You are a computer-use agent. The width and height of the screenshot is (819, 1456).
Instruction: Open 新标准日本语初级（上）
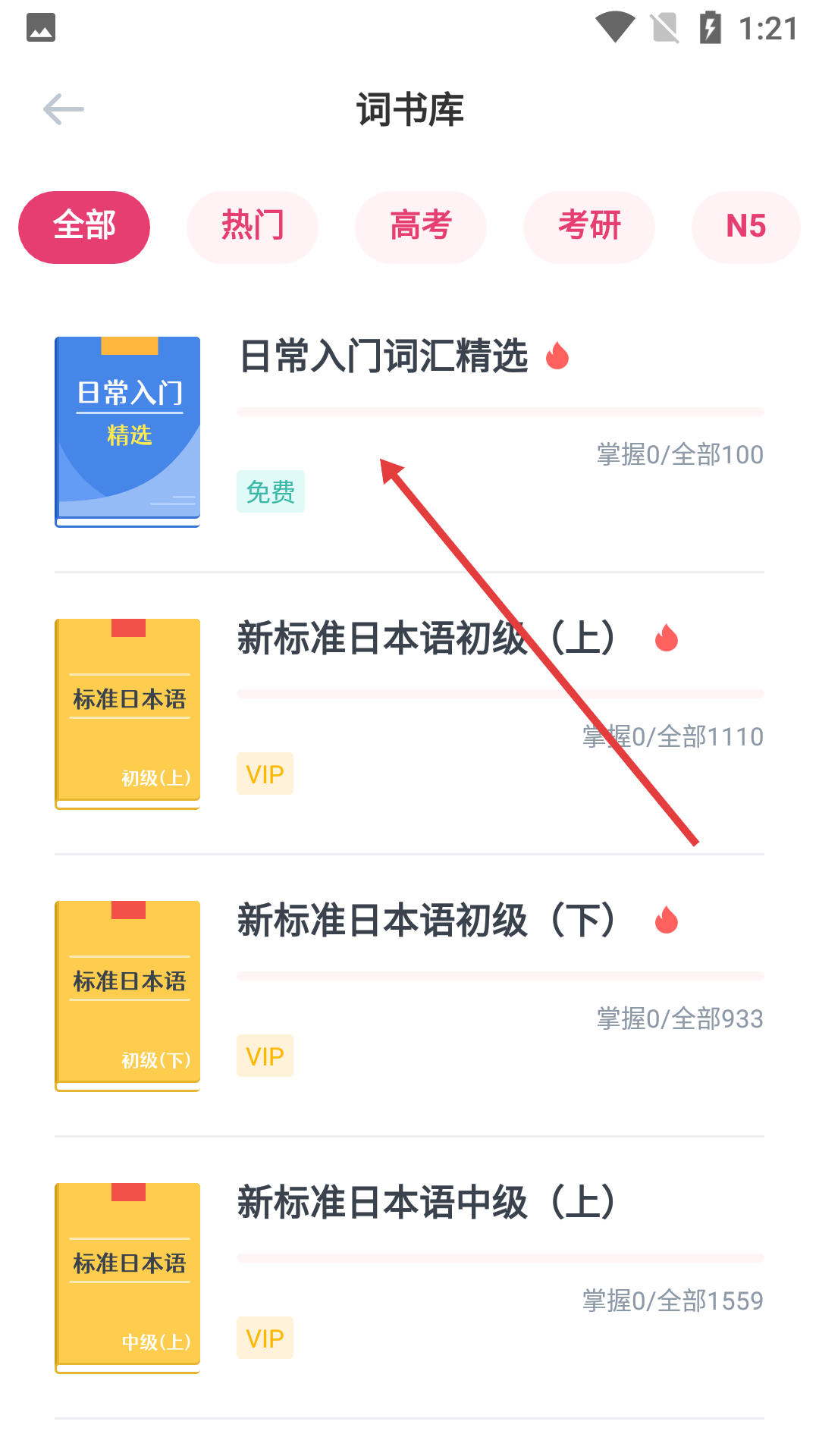pos(409,714)
